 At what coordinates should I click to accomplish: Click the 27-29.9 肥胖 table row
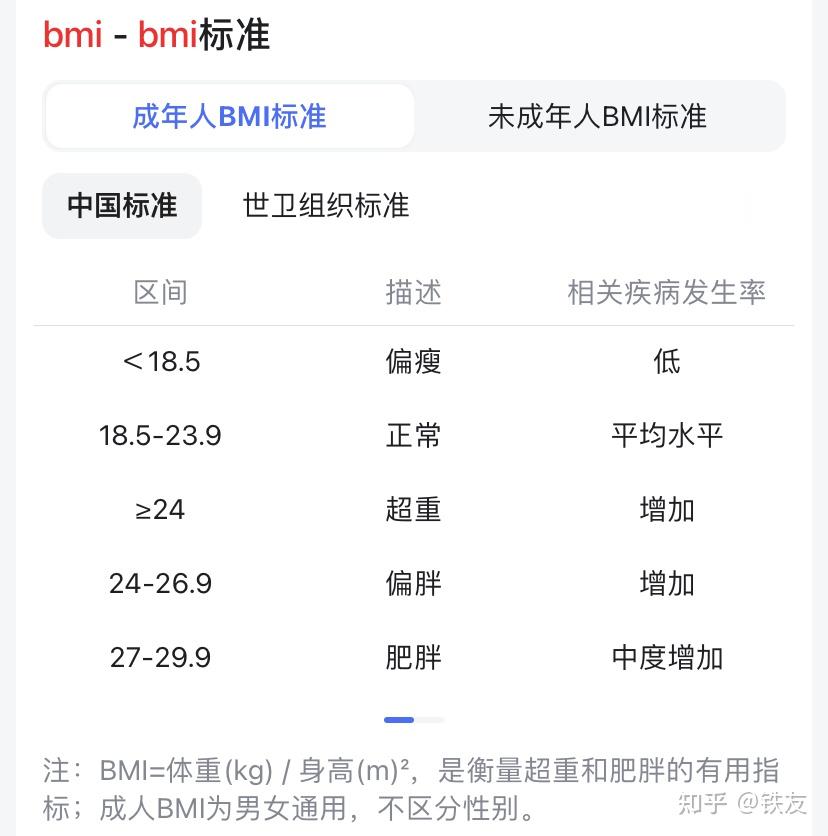[413, 658]
